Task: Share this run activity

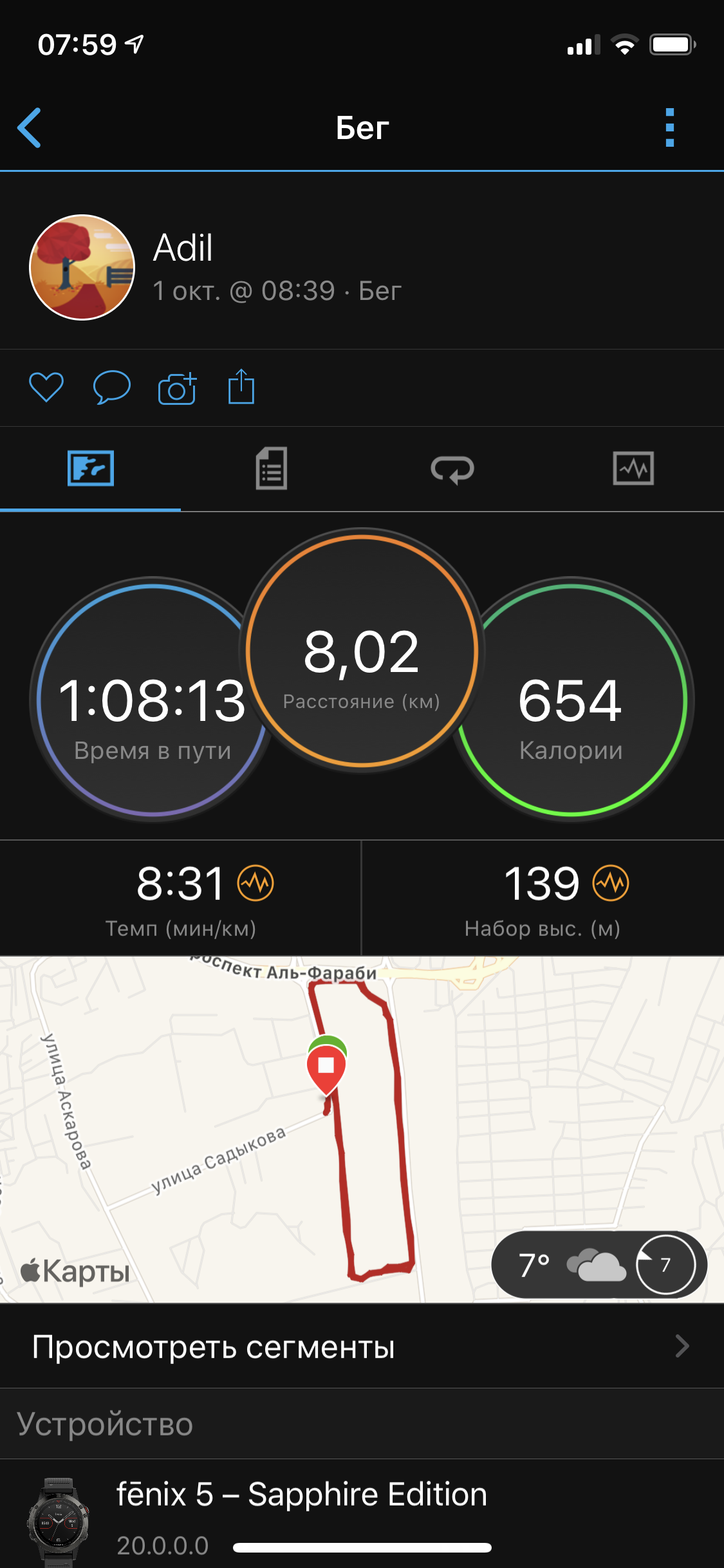Action: point(241,387)
